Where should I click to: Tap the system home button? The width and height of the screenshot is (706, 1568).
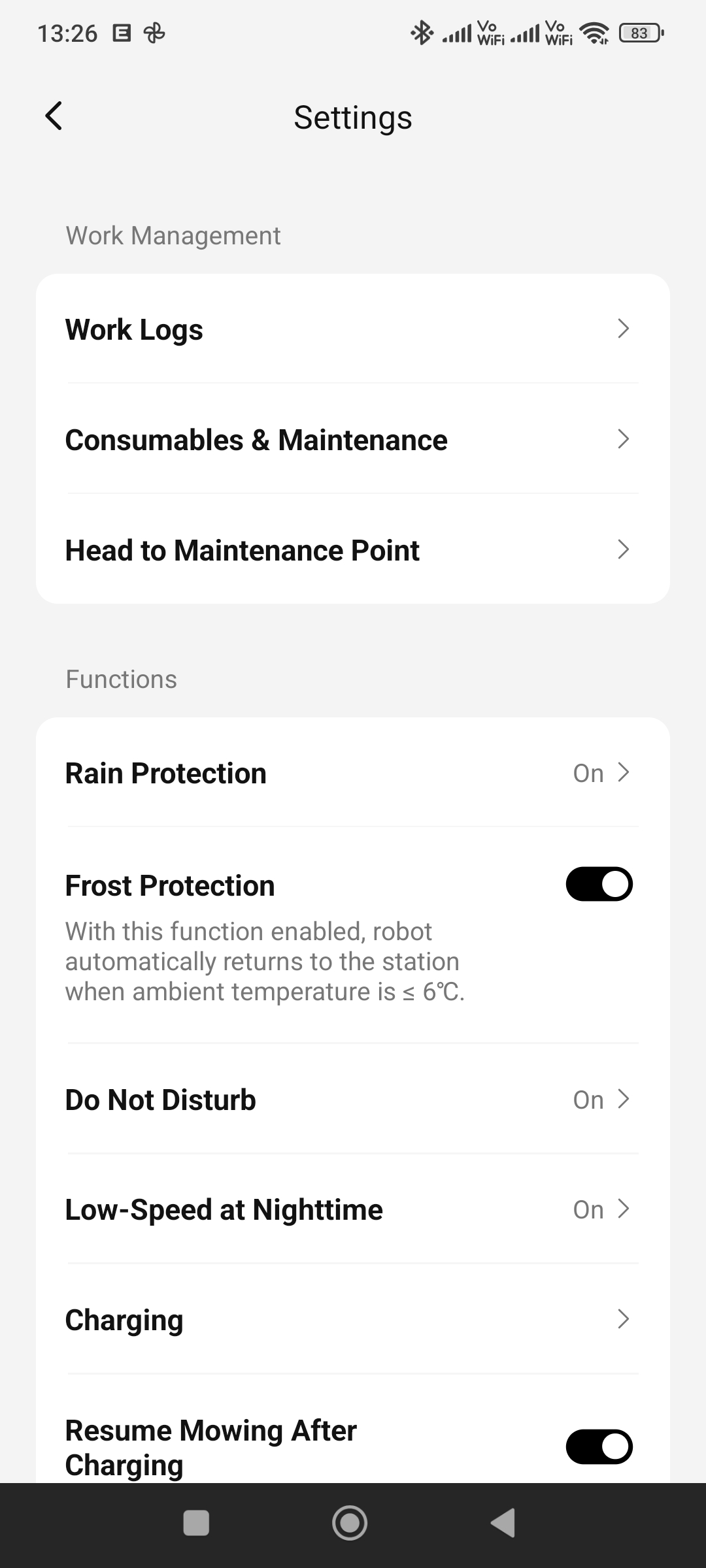350,1523
